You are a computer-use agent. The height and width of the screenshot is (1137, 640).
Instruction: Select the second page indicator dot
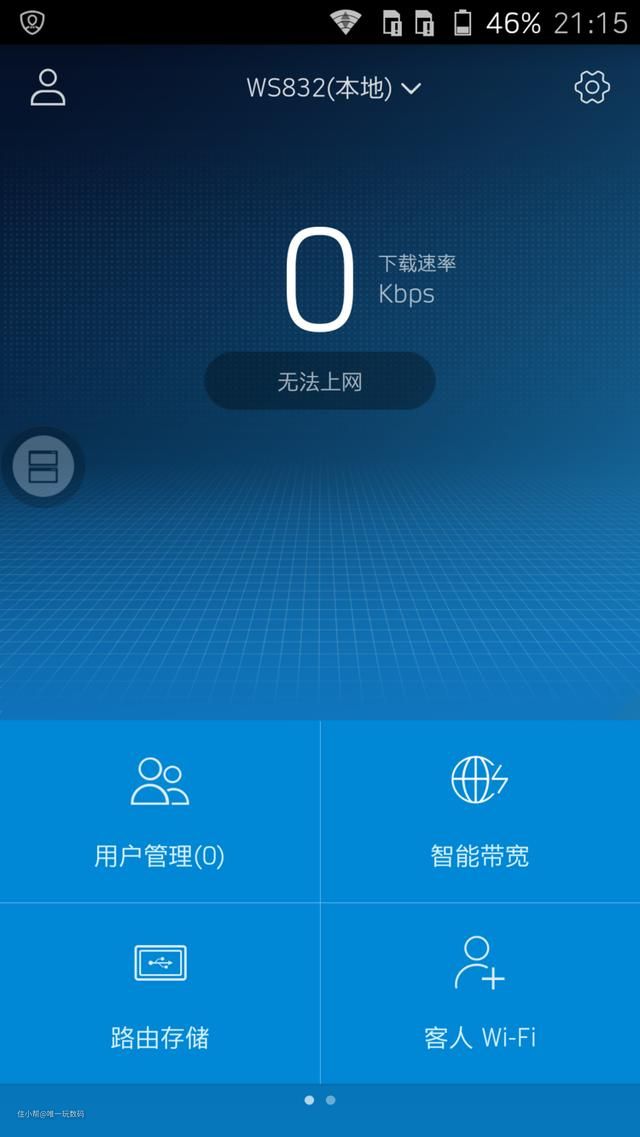click(331, 1100)
